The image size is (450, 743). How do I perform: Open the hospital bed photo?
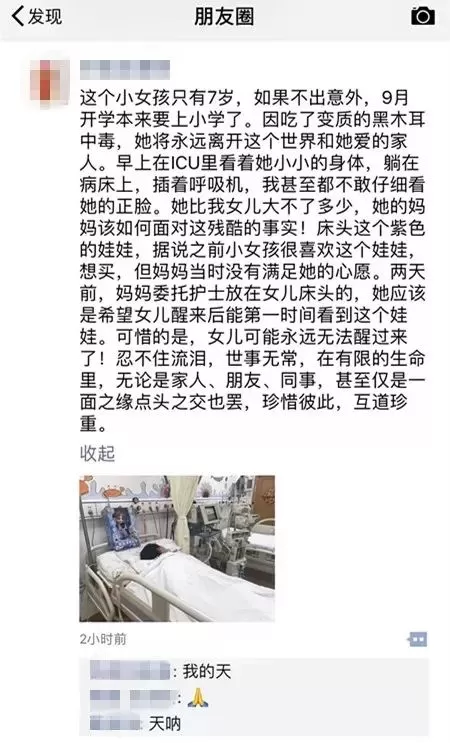(177, 548)
